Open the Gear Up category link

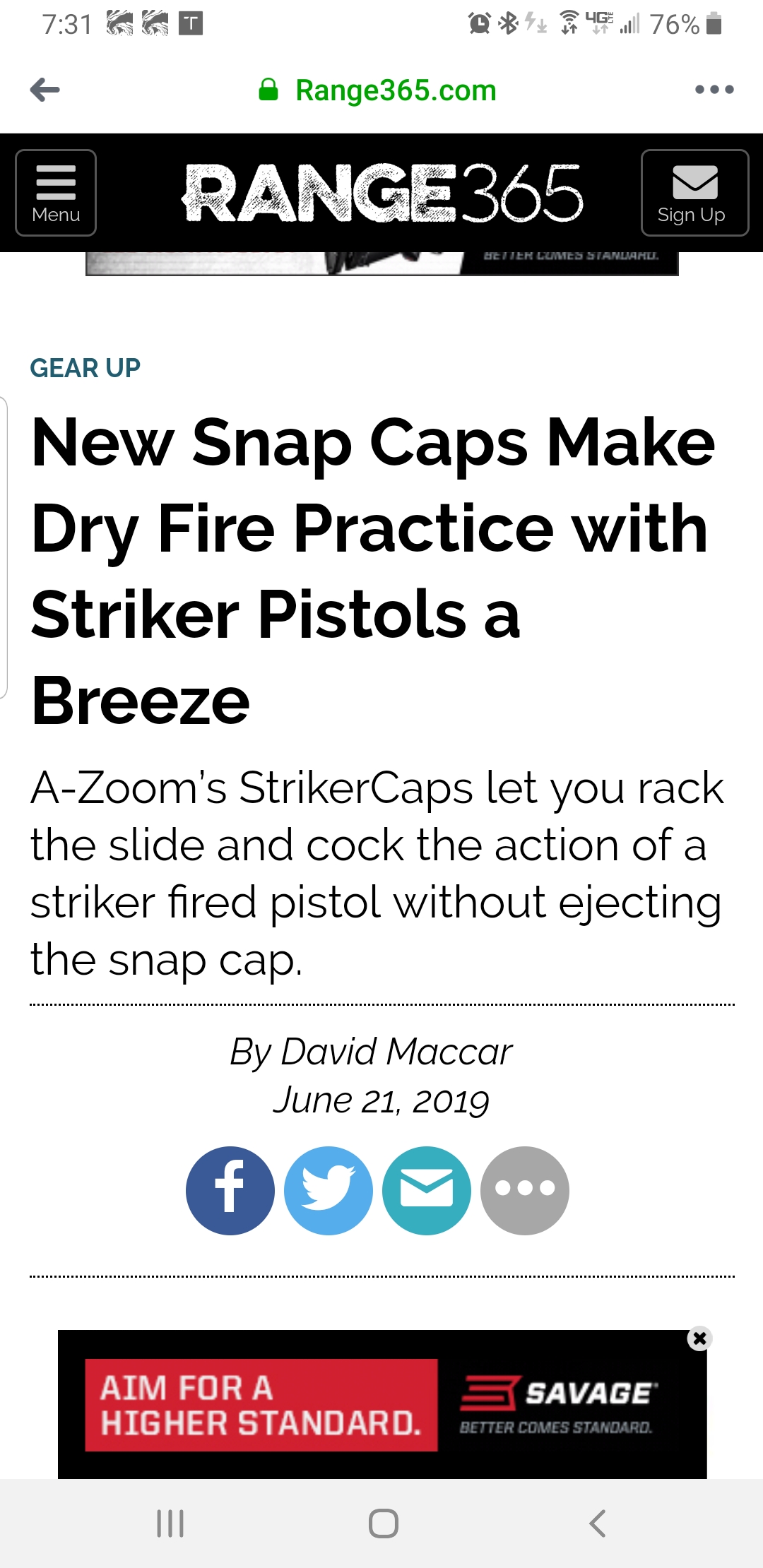(x=85, y=368)
